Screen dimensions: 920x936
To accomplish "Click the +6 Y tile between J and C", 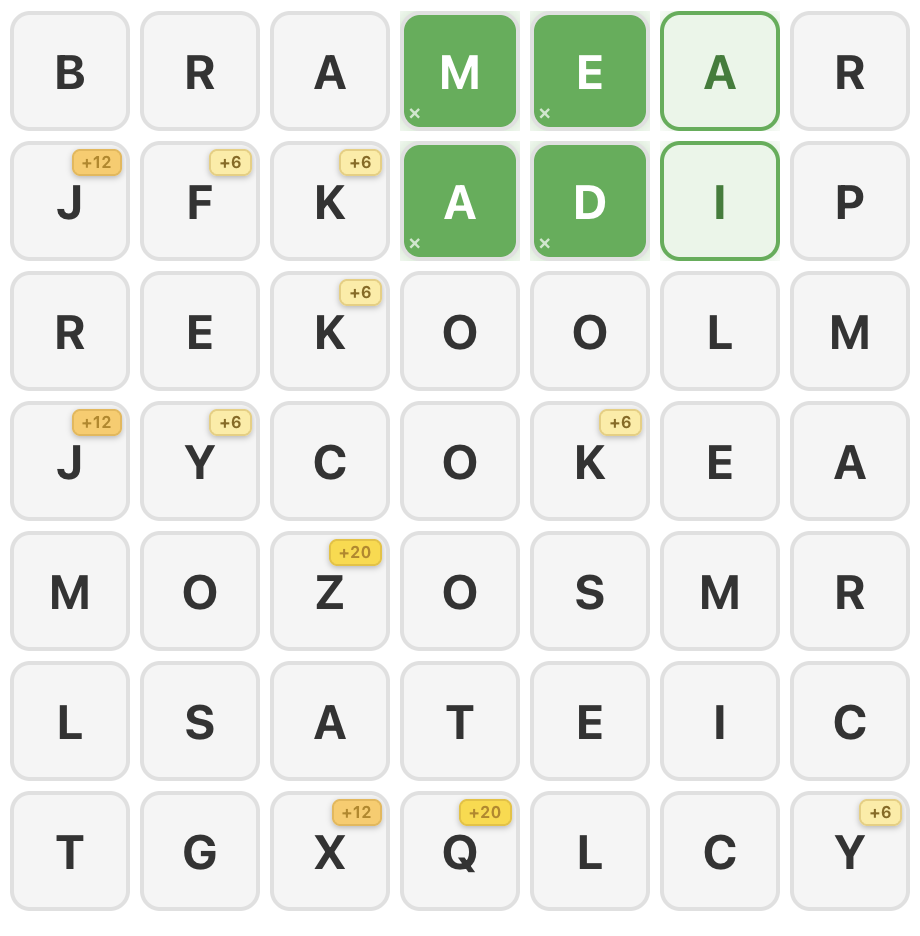I will [199, 461].
